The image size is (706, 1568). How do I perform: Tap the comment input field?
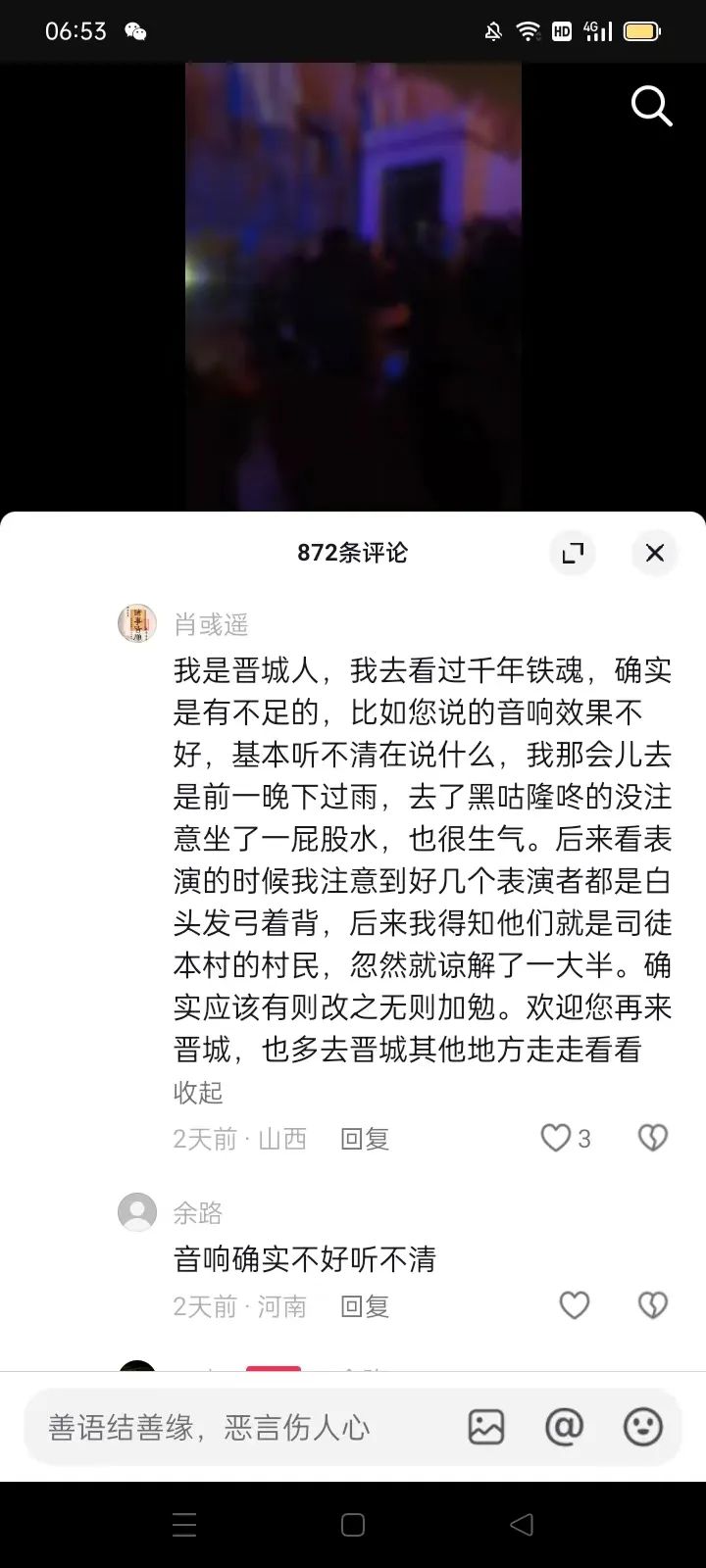(x=245, y=1427)
